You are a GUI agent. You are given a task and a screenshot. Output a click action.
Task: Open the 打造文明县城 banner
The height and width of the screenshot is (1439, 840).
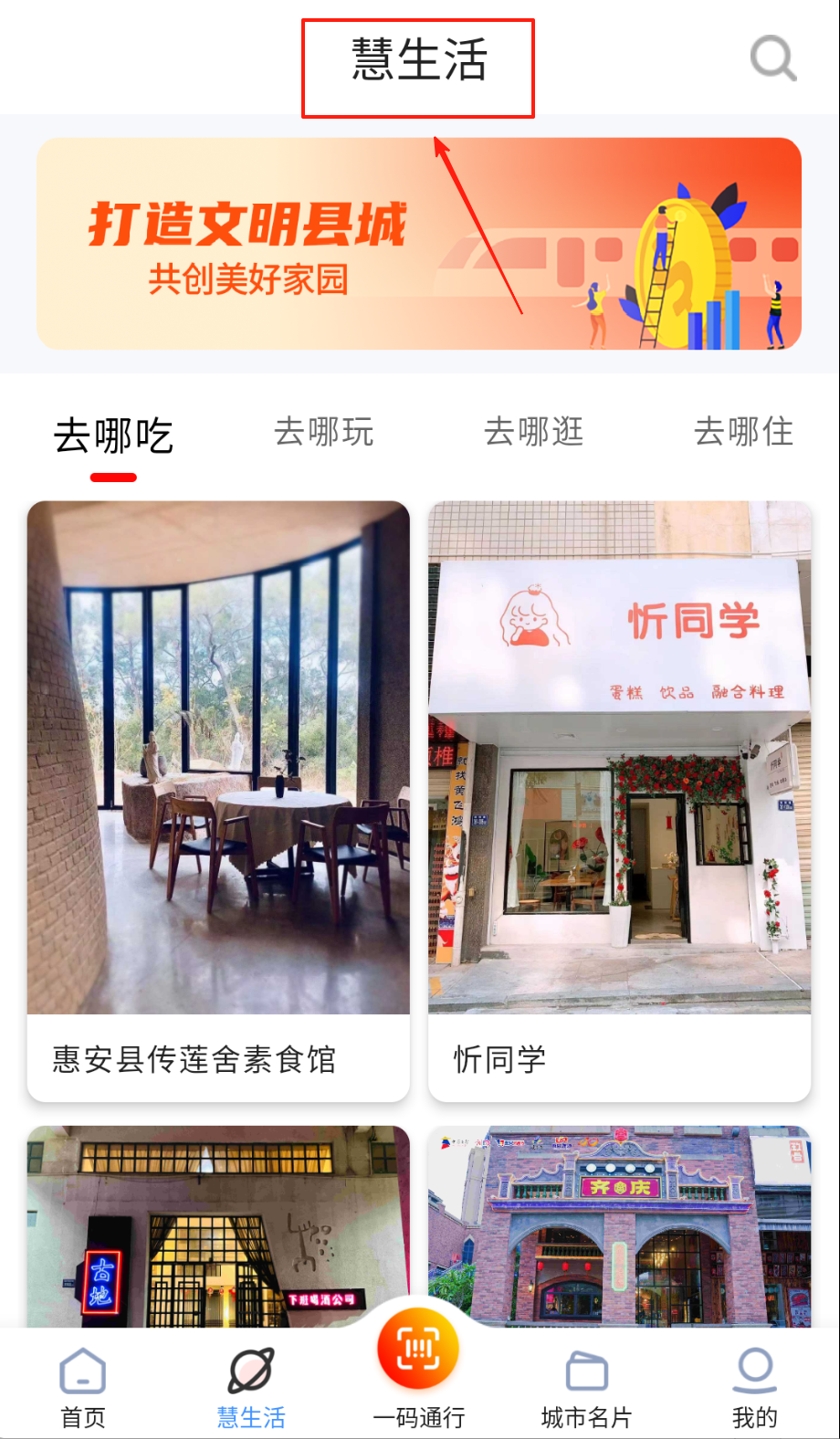(x=418, y=244)
